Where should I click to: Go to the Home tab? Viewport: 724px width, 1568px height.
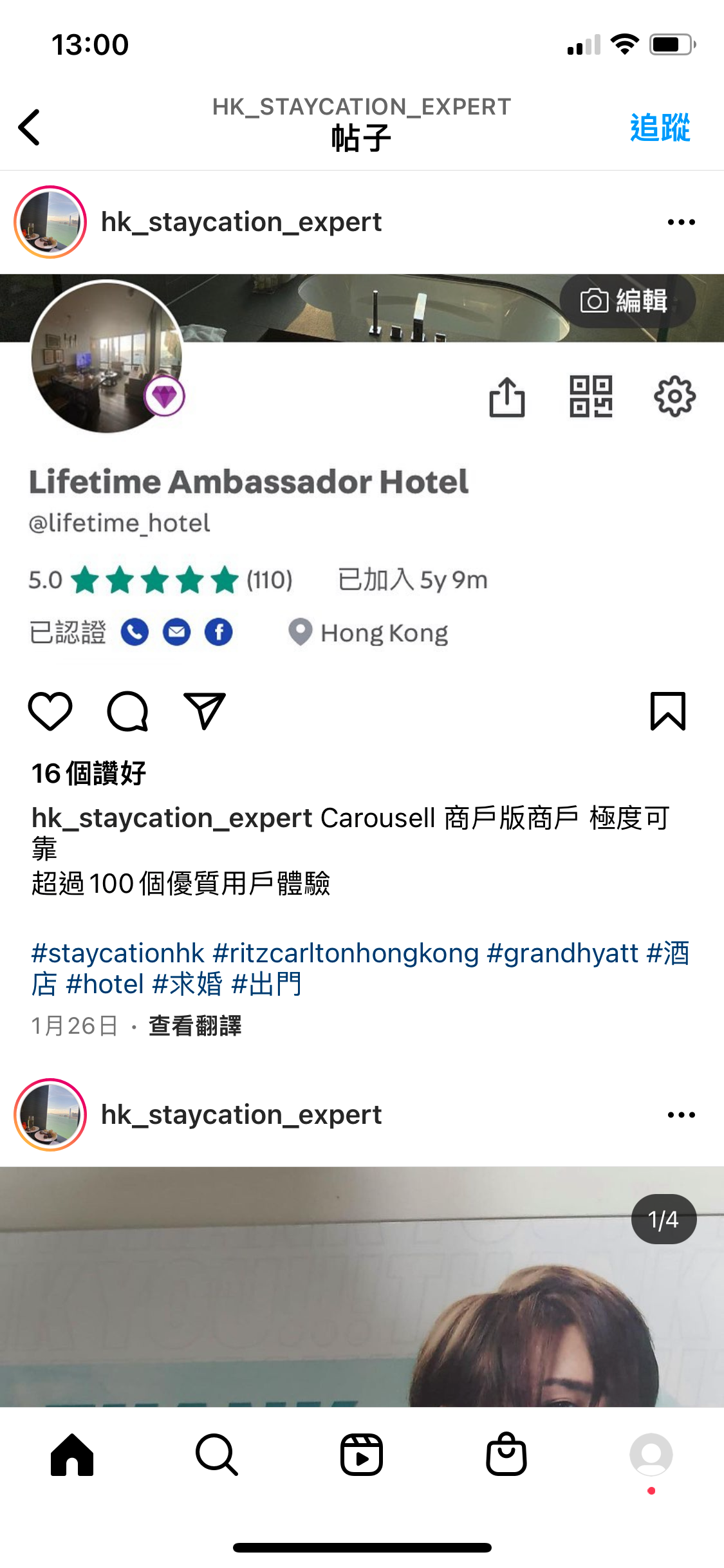coord(72,1454)
